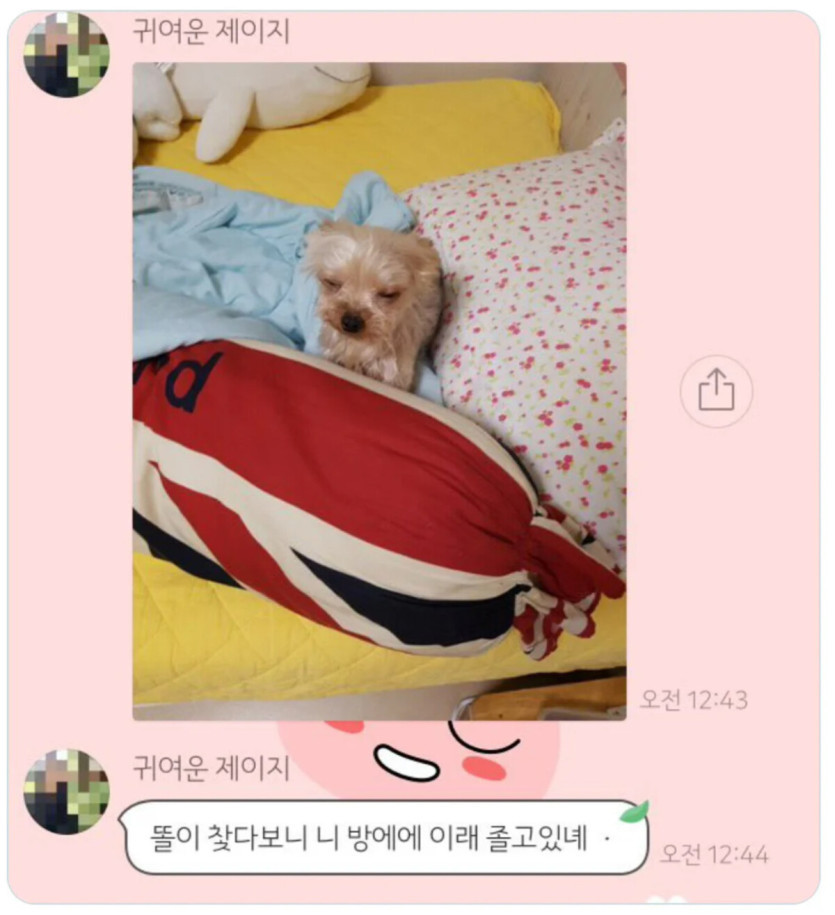Open the dog photo sent at 12:43
The image size is (835, 915).
(379, 390)
